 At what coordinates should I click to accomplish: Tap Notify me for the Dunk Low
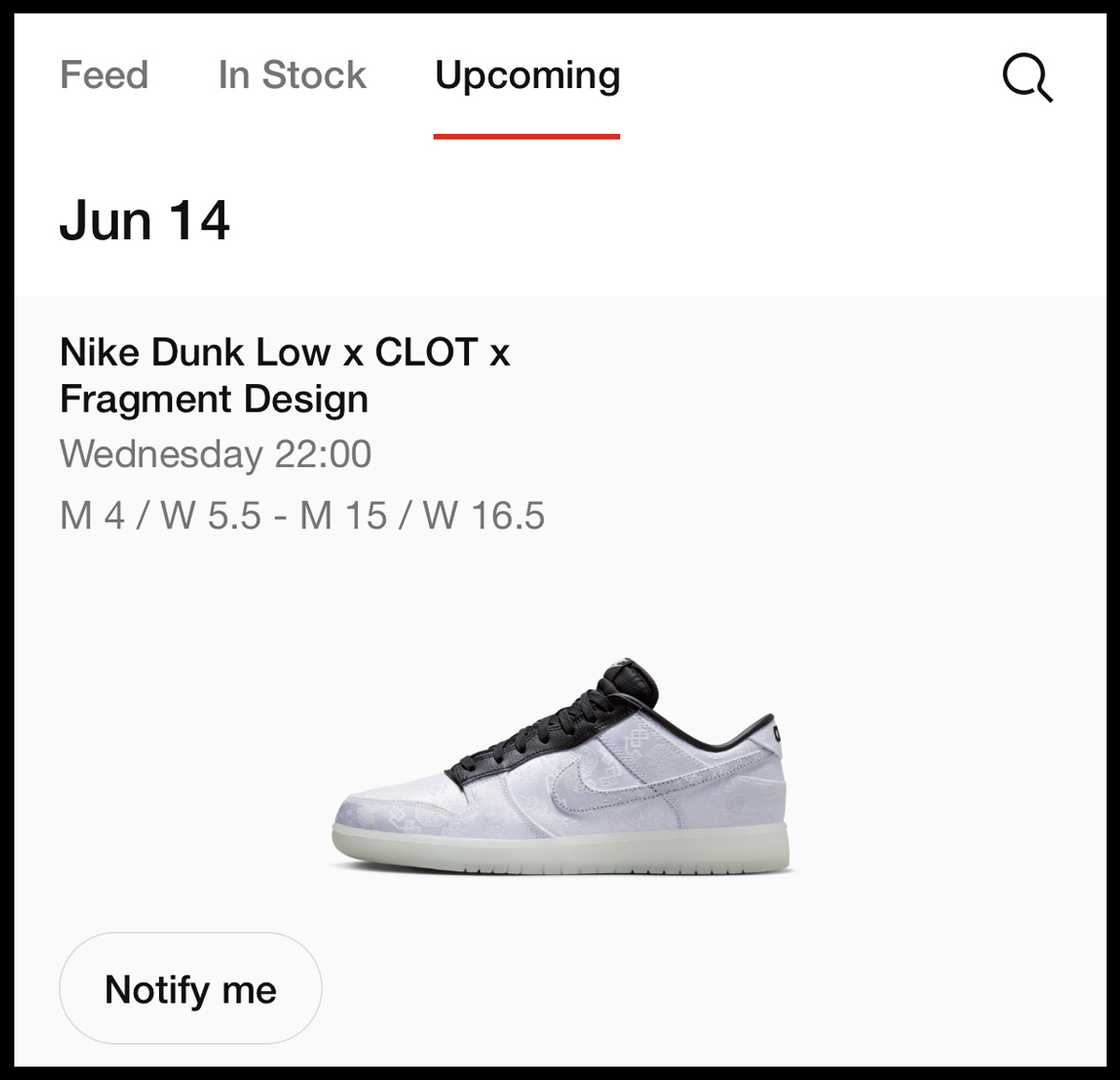(x=190, y=989)
